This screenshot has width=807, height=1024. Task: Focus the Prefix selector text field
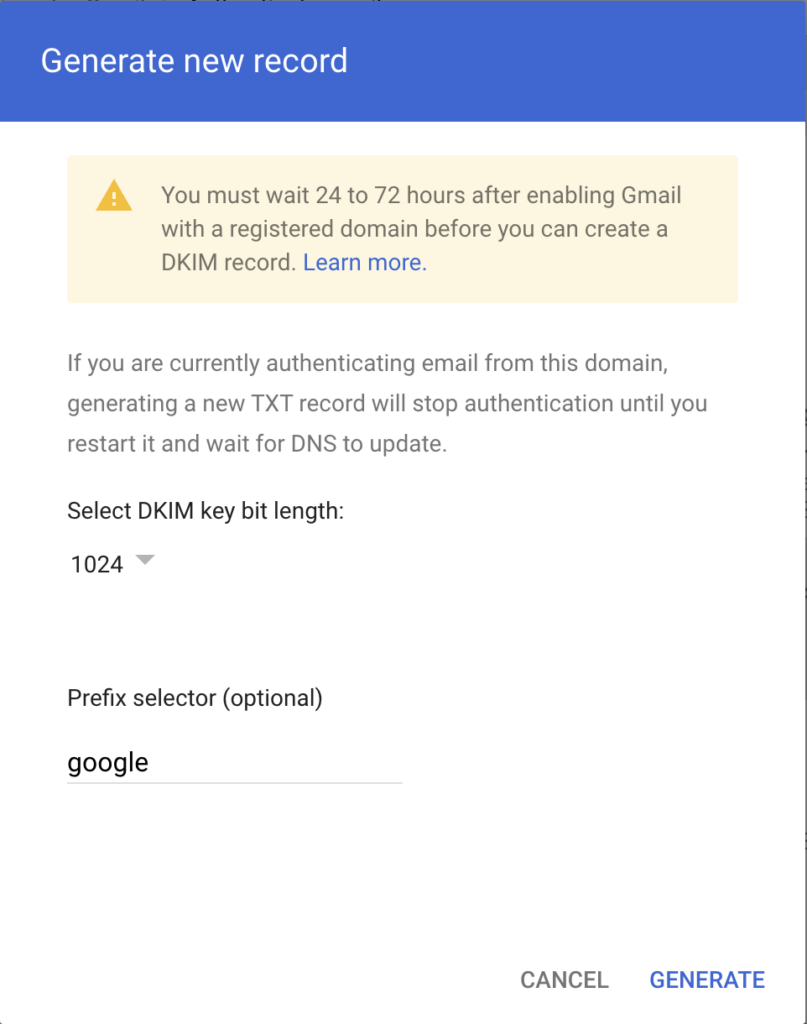234,763
